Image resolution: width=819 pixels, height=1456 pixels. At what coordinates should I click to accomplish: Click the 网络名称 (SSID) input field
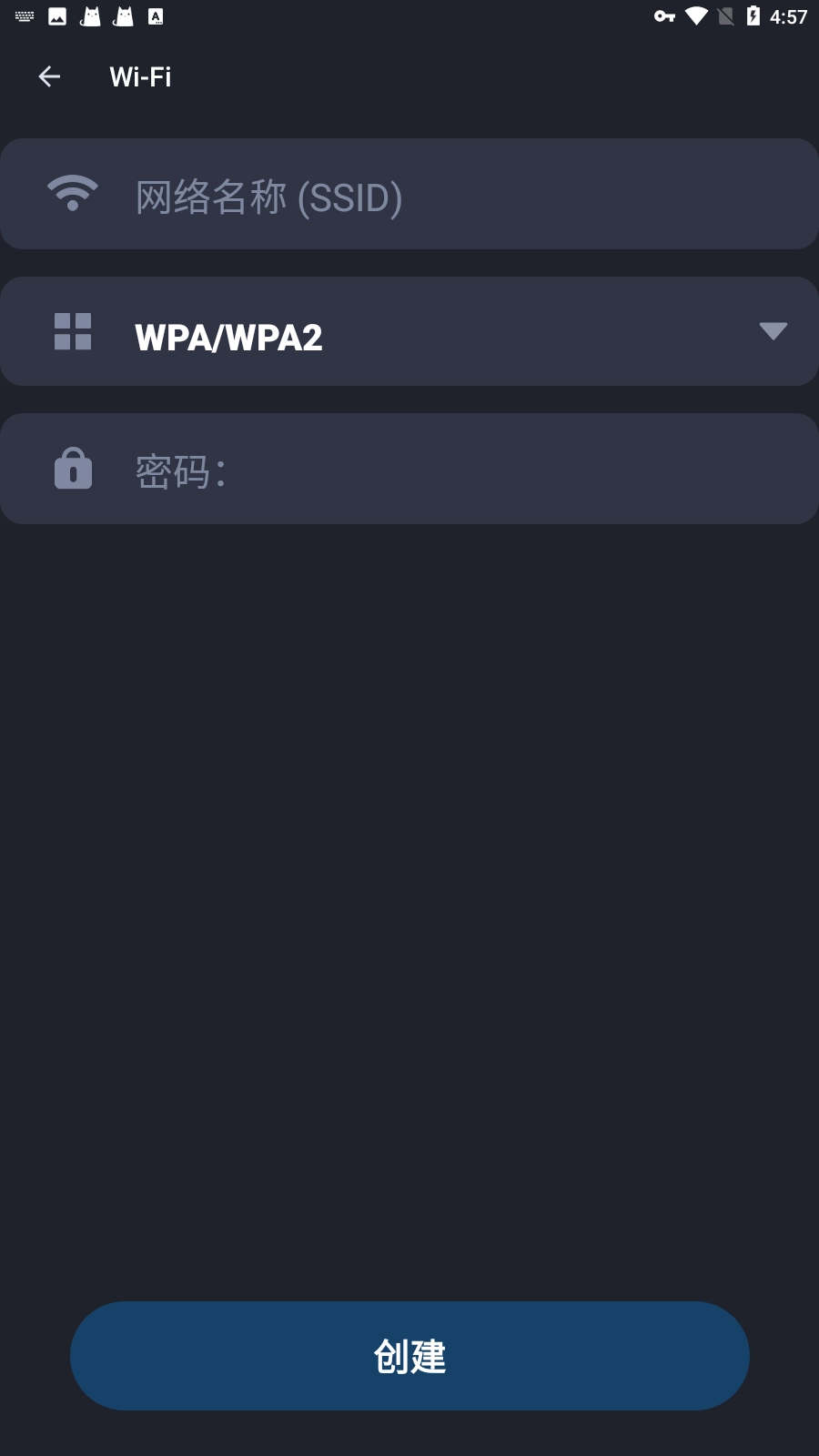pyautogui.click(x=409, y=193)
